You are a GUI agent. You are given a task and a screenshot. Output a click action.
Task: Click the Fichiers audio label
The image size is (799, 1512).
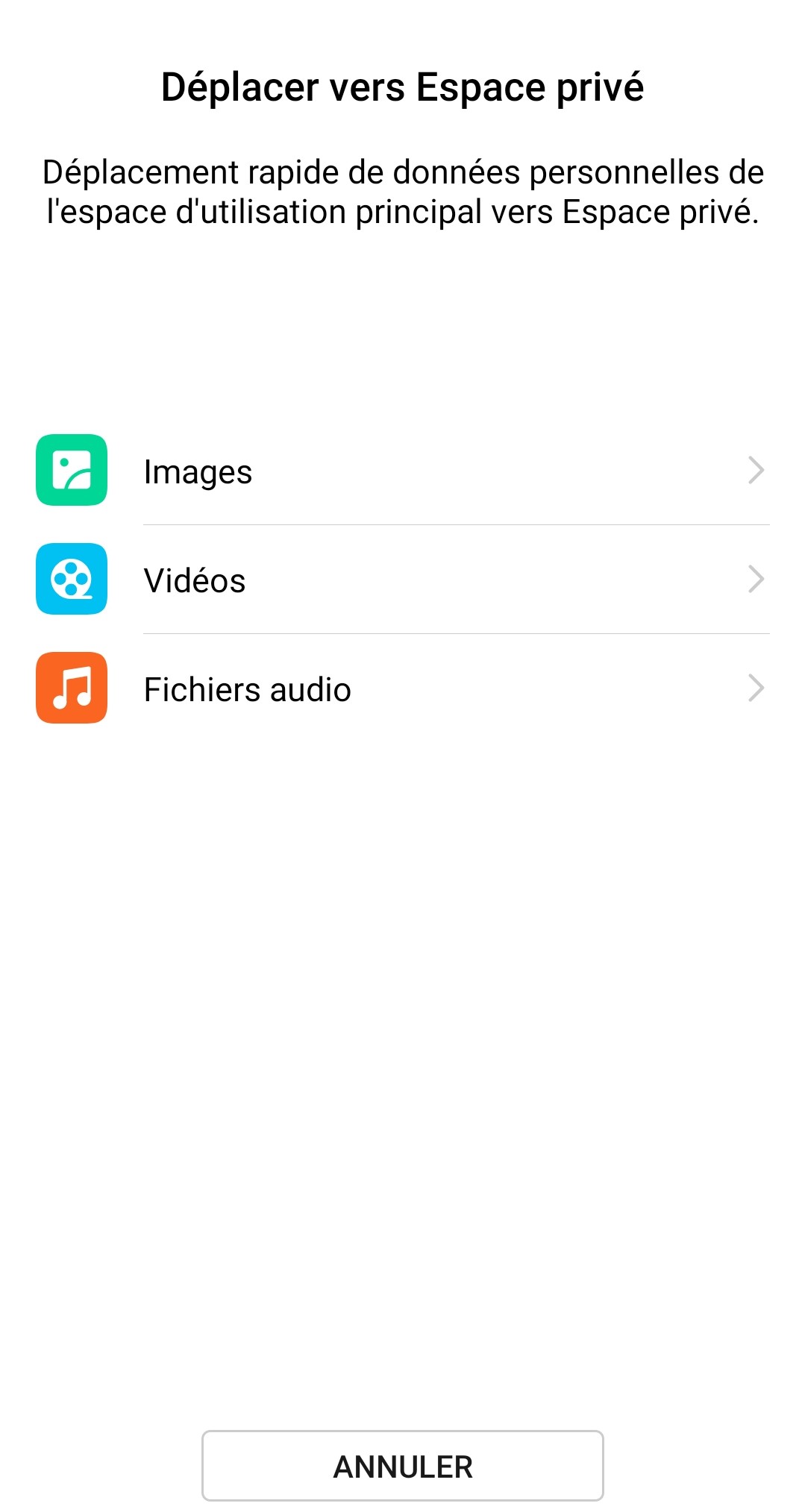pos(248,689)
